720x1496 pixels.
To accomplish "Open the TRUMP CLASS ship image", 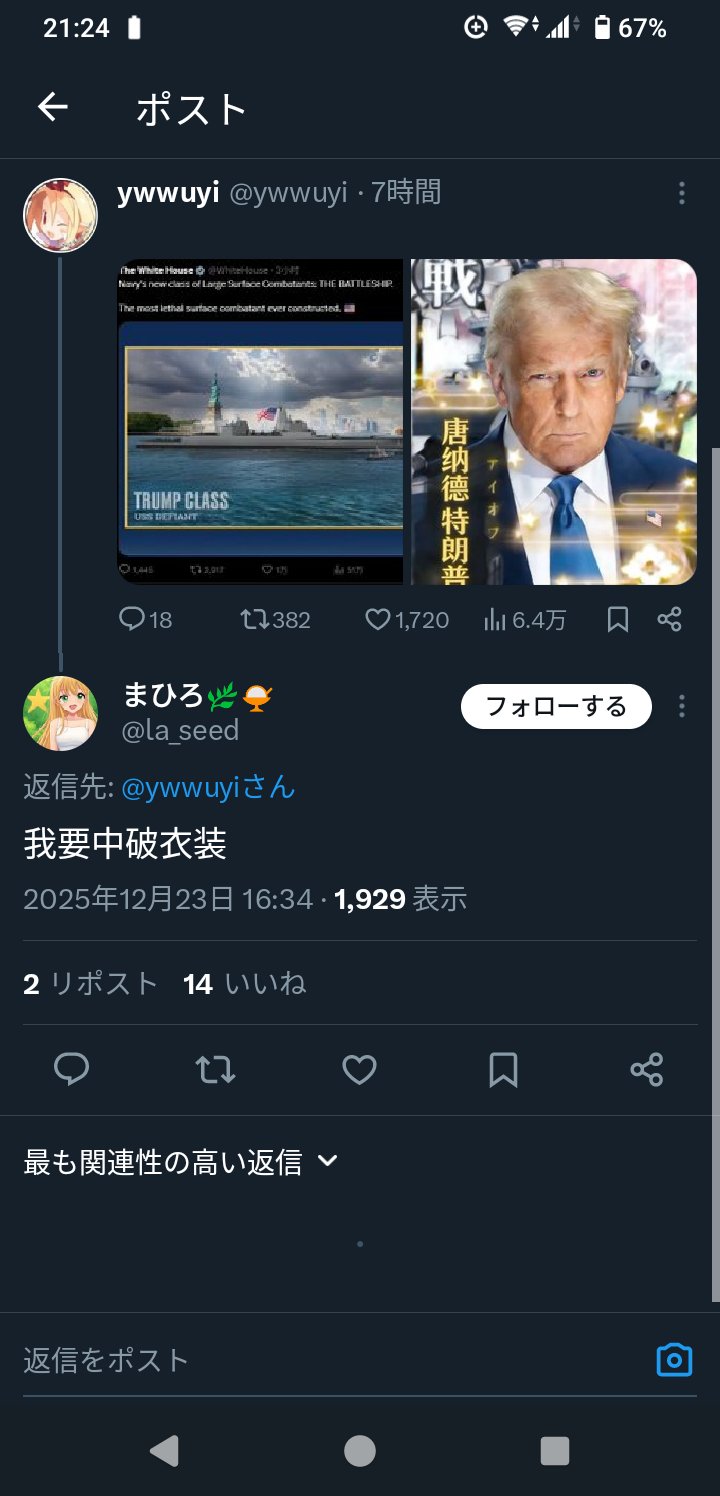I will pyautogui.click(x=261, y=421).
